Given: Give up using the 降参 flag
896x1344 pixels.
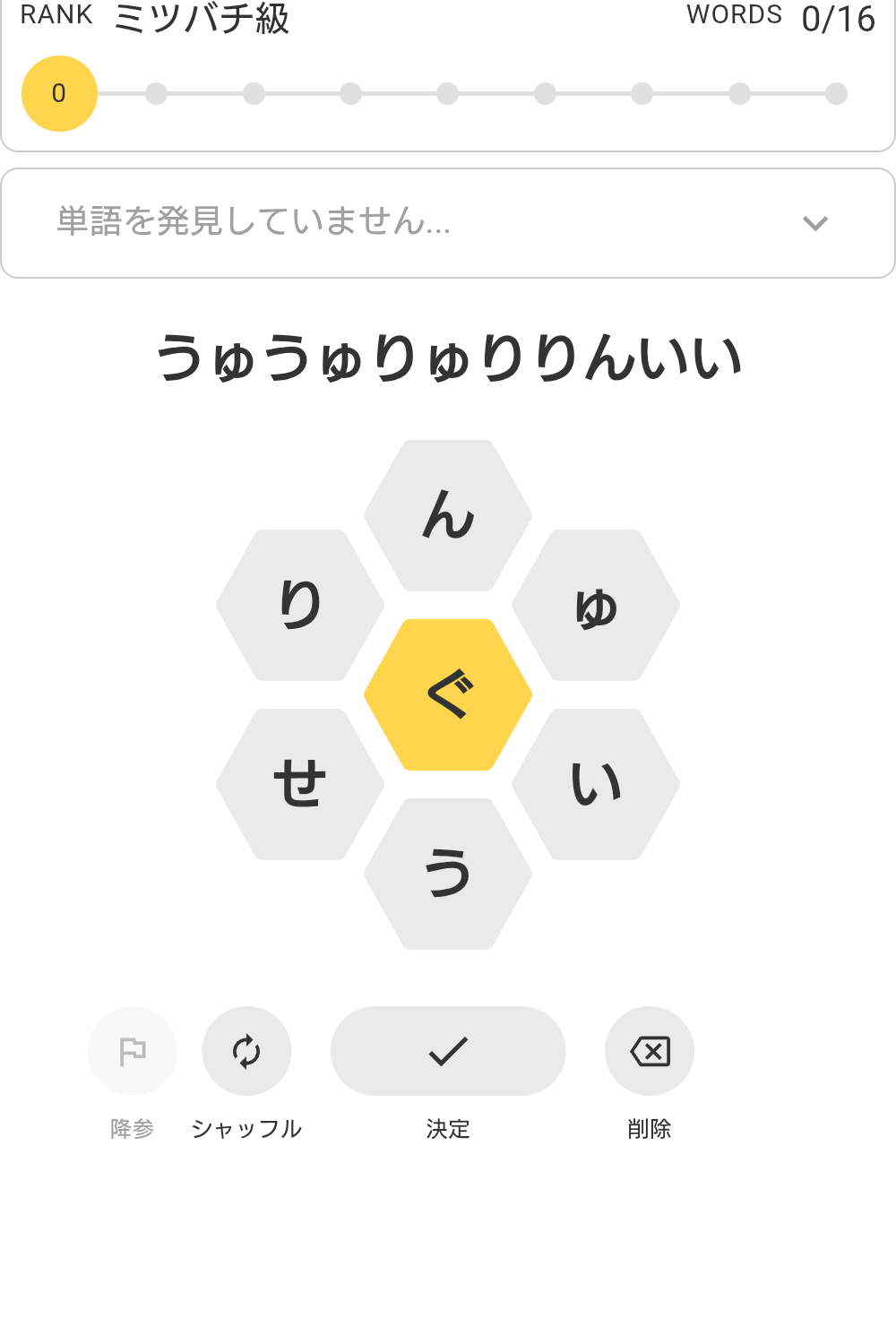Looking at the screenshot, I should point(133,1051).
